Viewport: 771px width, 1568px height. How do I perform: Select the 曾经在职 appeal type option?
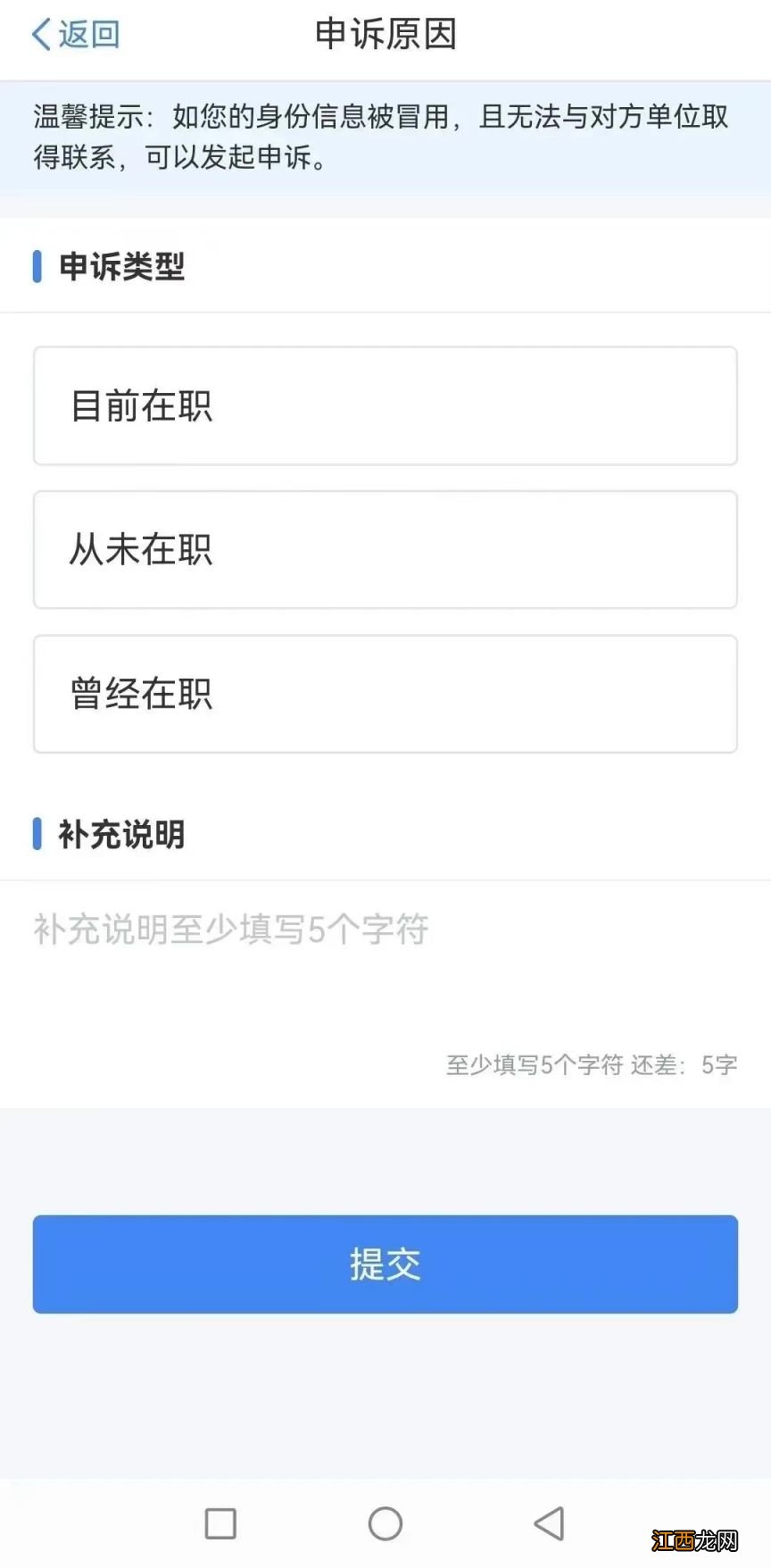tap(385, 694)
